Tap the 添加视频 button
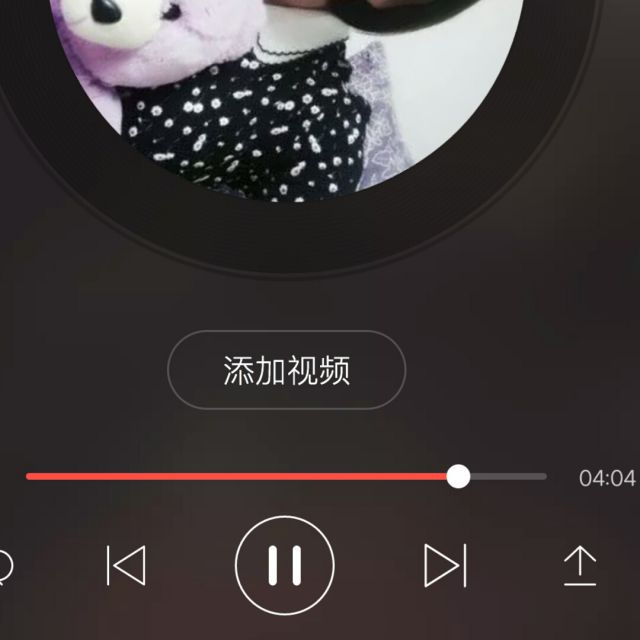This screenshot has height=640, width=640. (286, 370)
